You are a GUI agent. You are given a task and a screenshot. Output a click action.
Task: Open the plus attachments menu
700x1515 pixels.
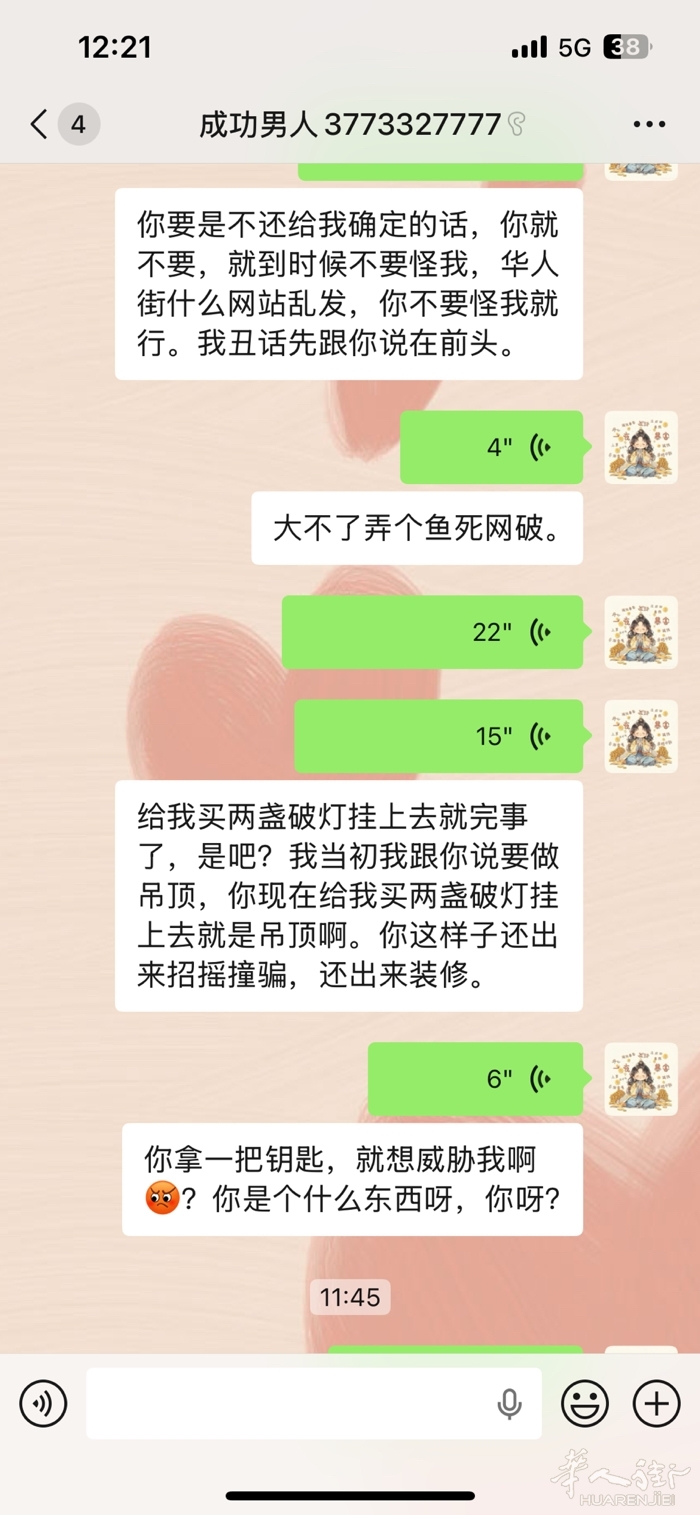coord(656,1403)
